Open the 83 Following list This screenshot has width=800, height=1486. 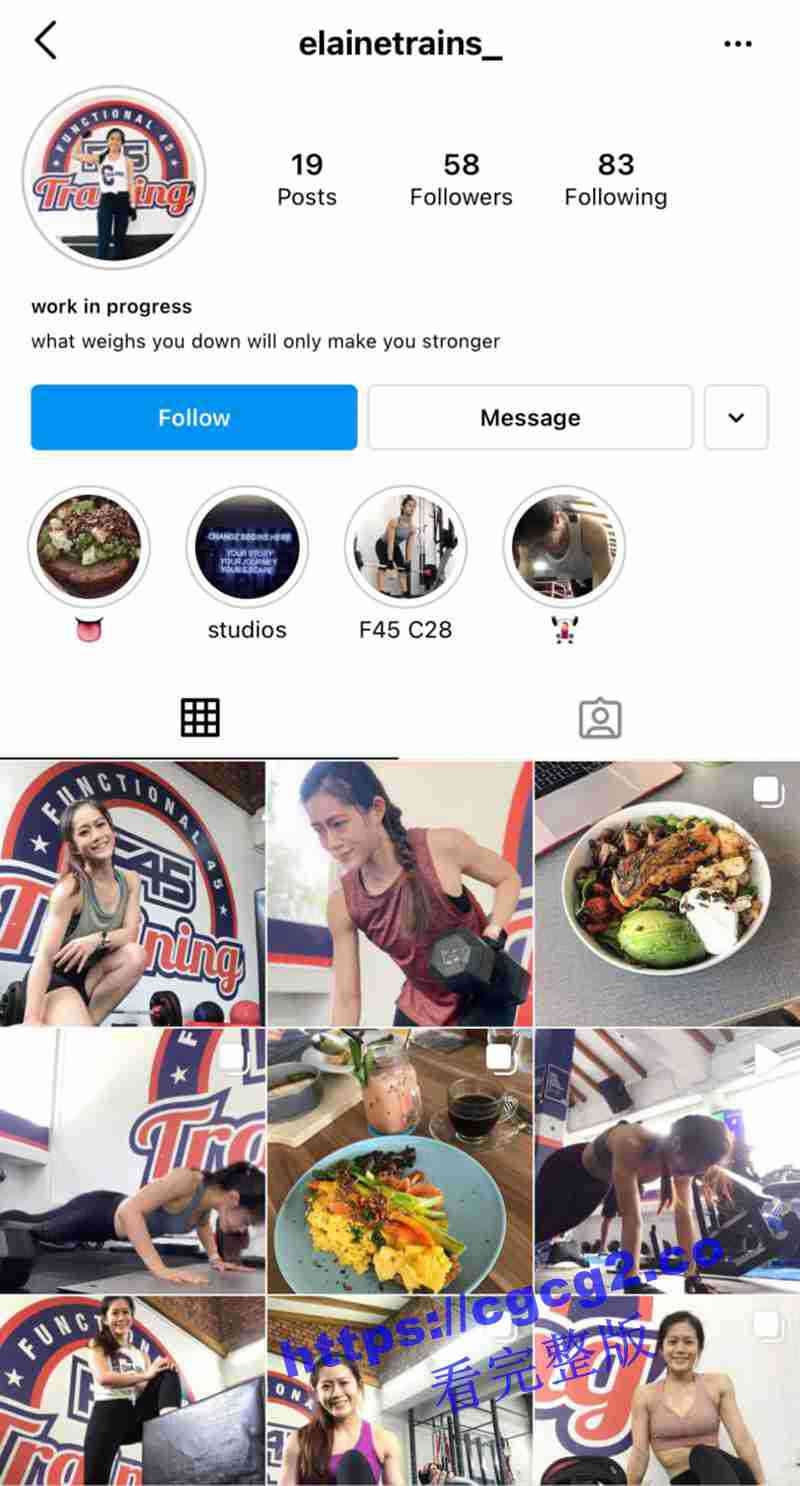tap(615, 179)
